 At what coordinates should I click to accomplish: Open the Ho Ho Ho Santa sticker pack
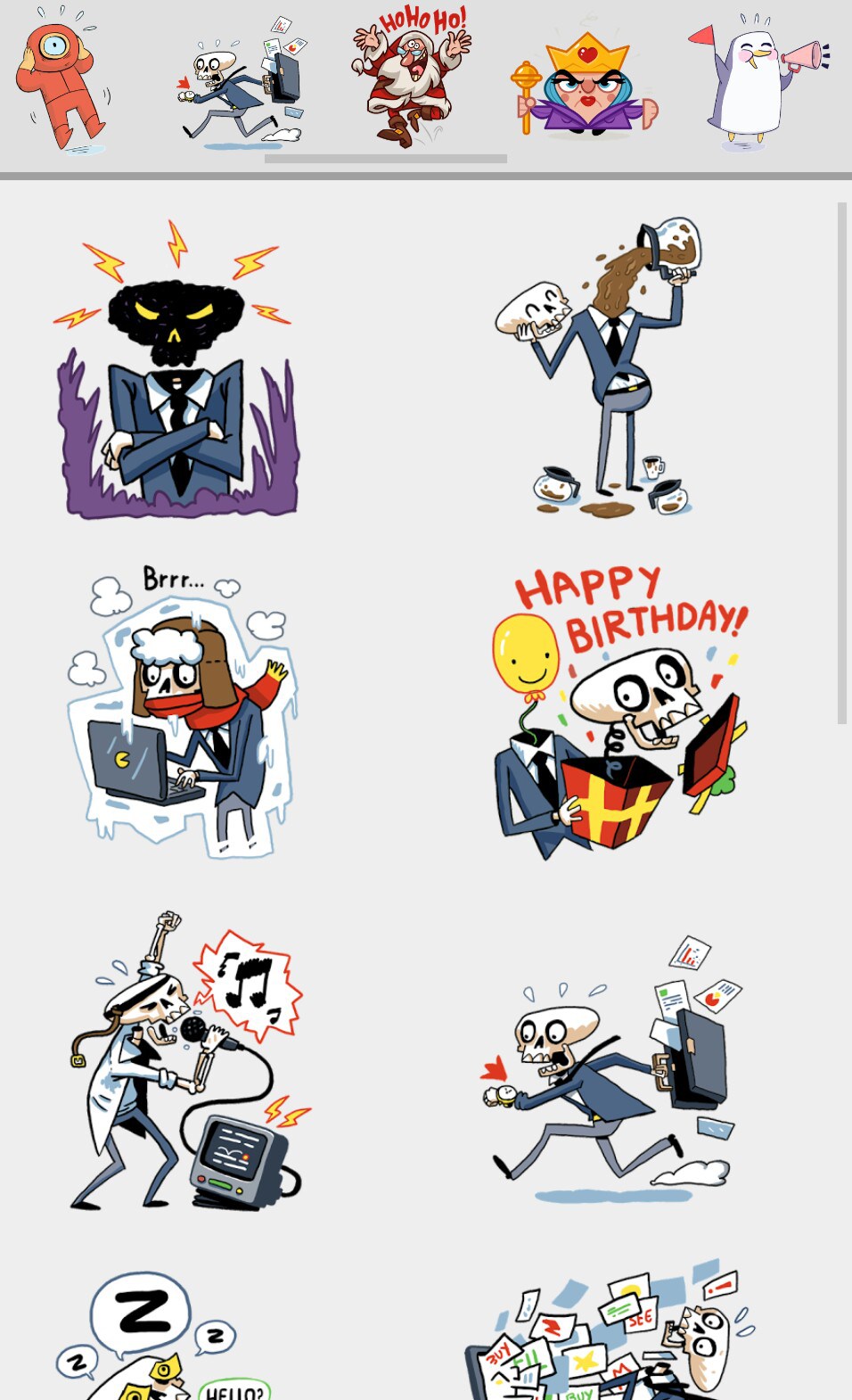tap(410, 78)
